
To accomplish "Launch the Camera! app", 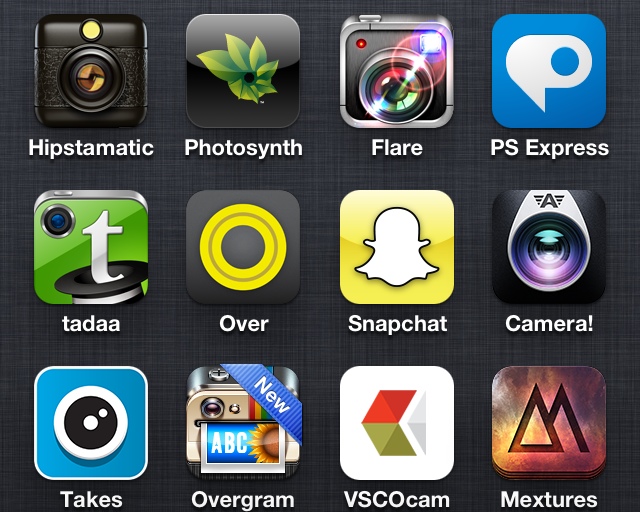I will [549, 247].
